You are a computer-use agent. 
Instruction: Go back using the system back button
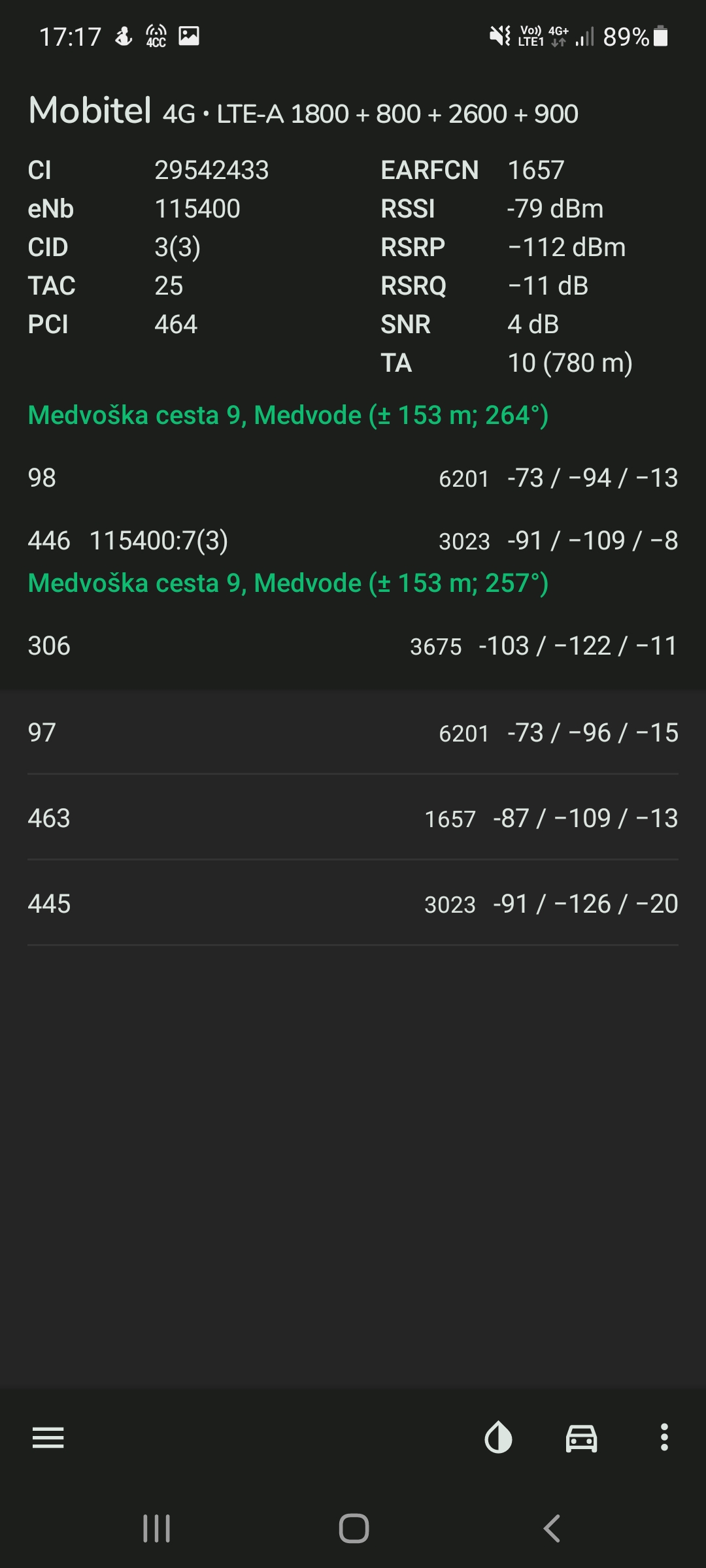coord(552,1528)
